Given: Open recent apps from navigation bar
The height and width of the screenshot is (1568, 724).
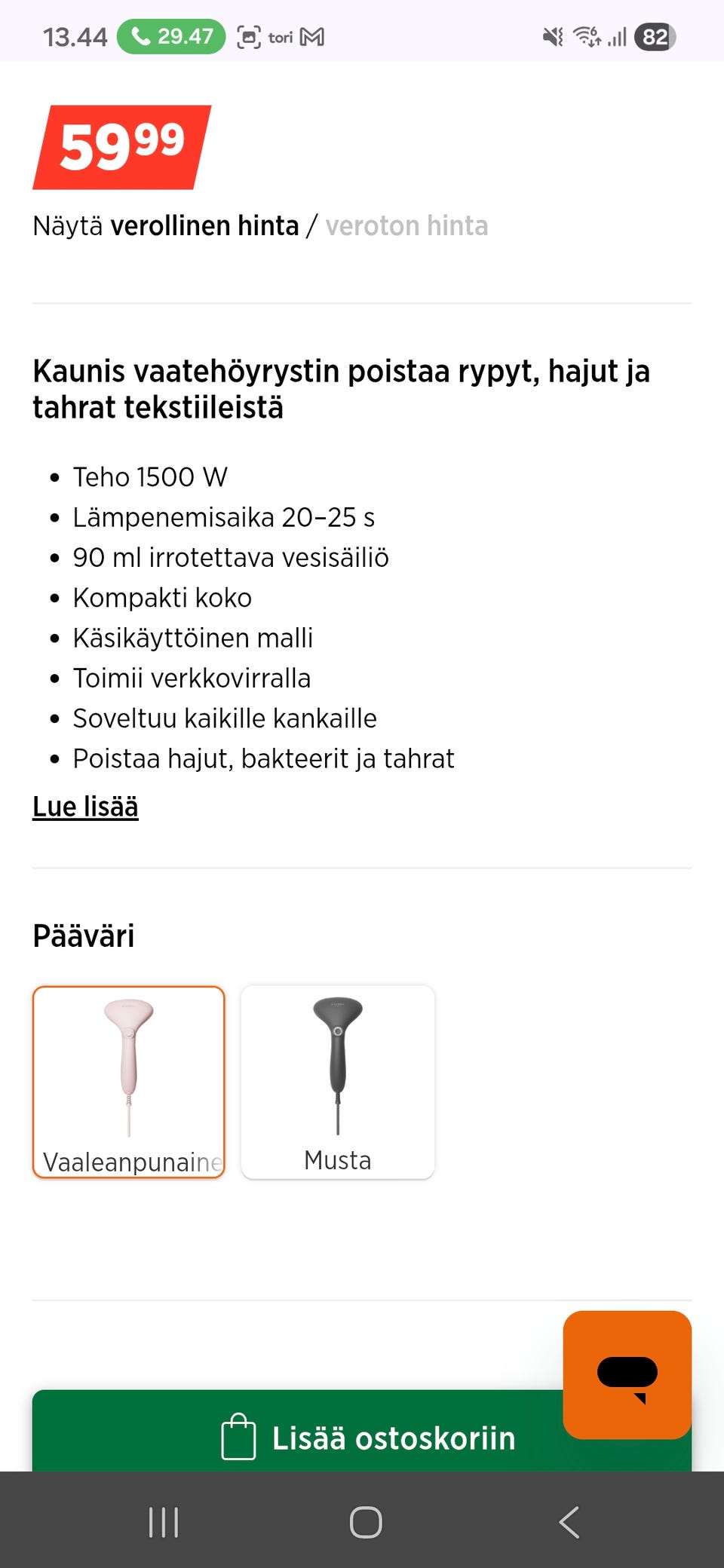Looking at the screenshot, I should [163, 1522].
